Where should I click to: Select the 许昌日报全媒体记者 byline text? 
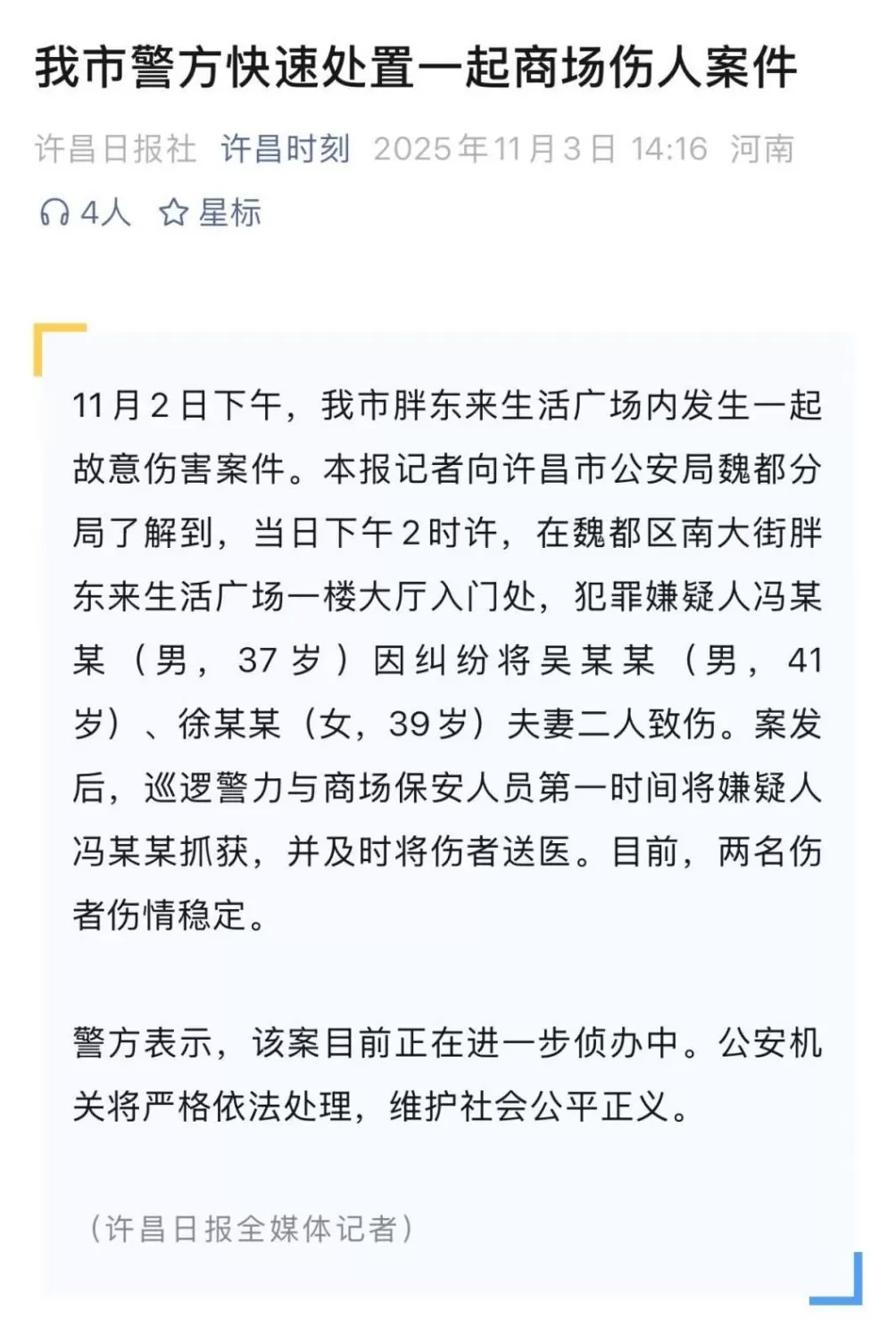pyautogui.click(x=253, y=1227)
